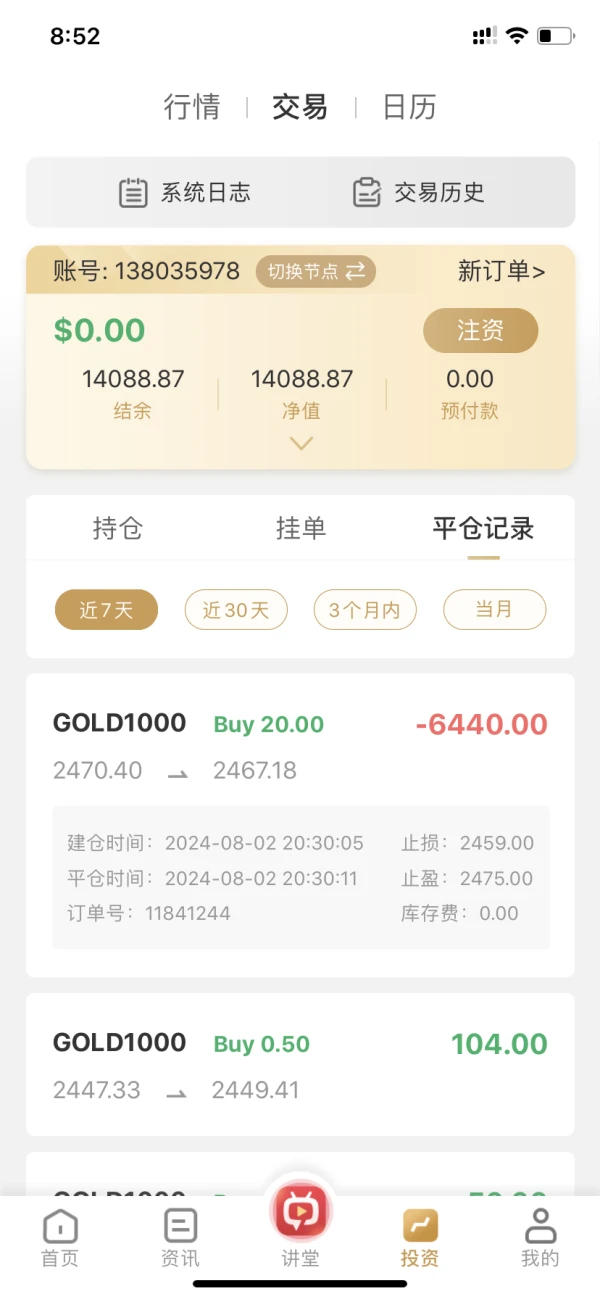Switch to the 日历 top tab
This screenshot has height=1299, width=600.
pyautogui.click(x=410, y=107)
